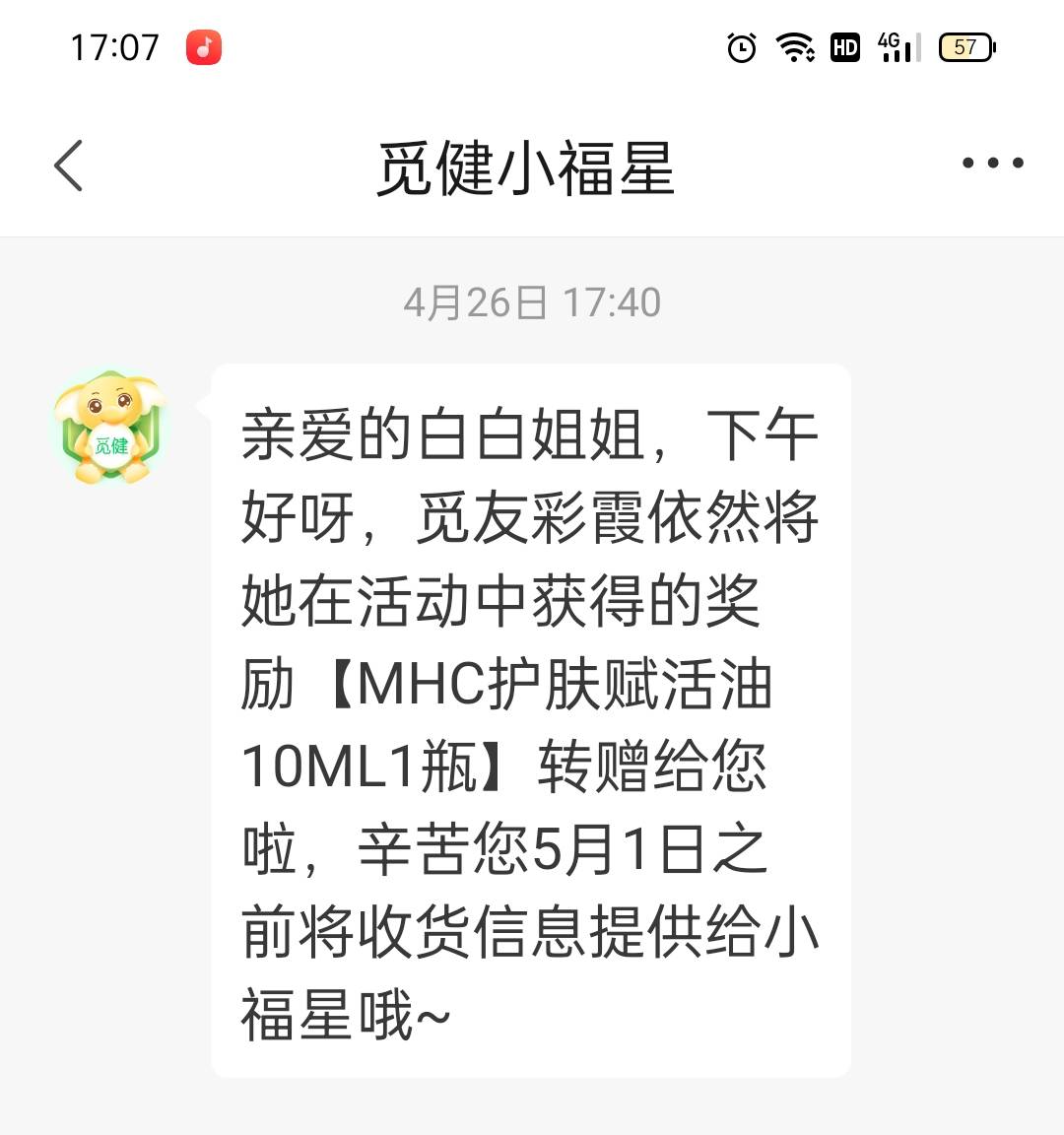
Task: Tap the battery indicator showing 57
Action: (x=964, y=46)
